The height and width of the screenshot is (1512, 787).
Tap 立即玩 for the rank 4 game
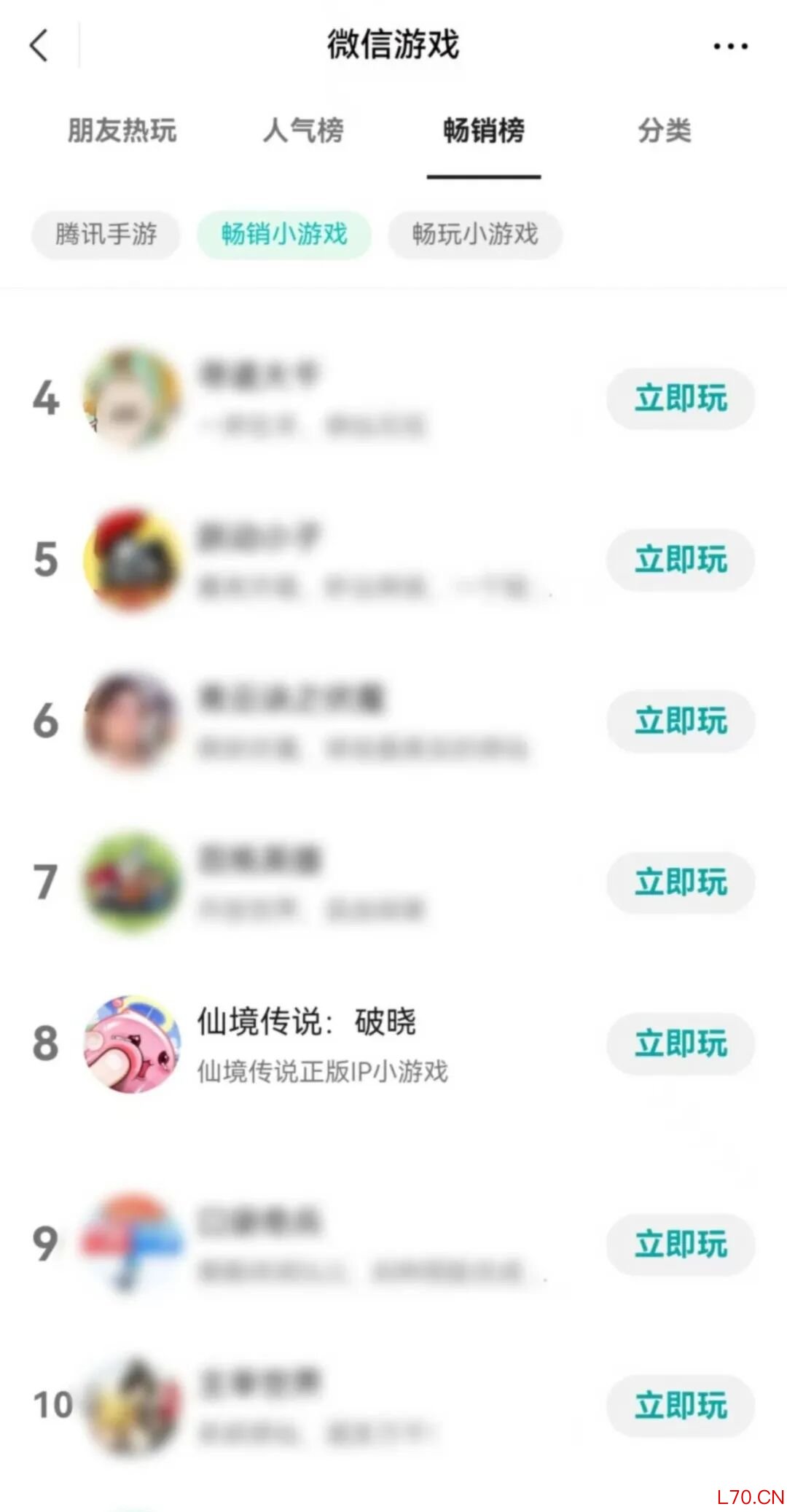[681, 399]
